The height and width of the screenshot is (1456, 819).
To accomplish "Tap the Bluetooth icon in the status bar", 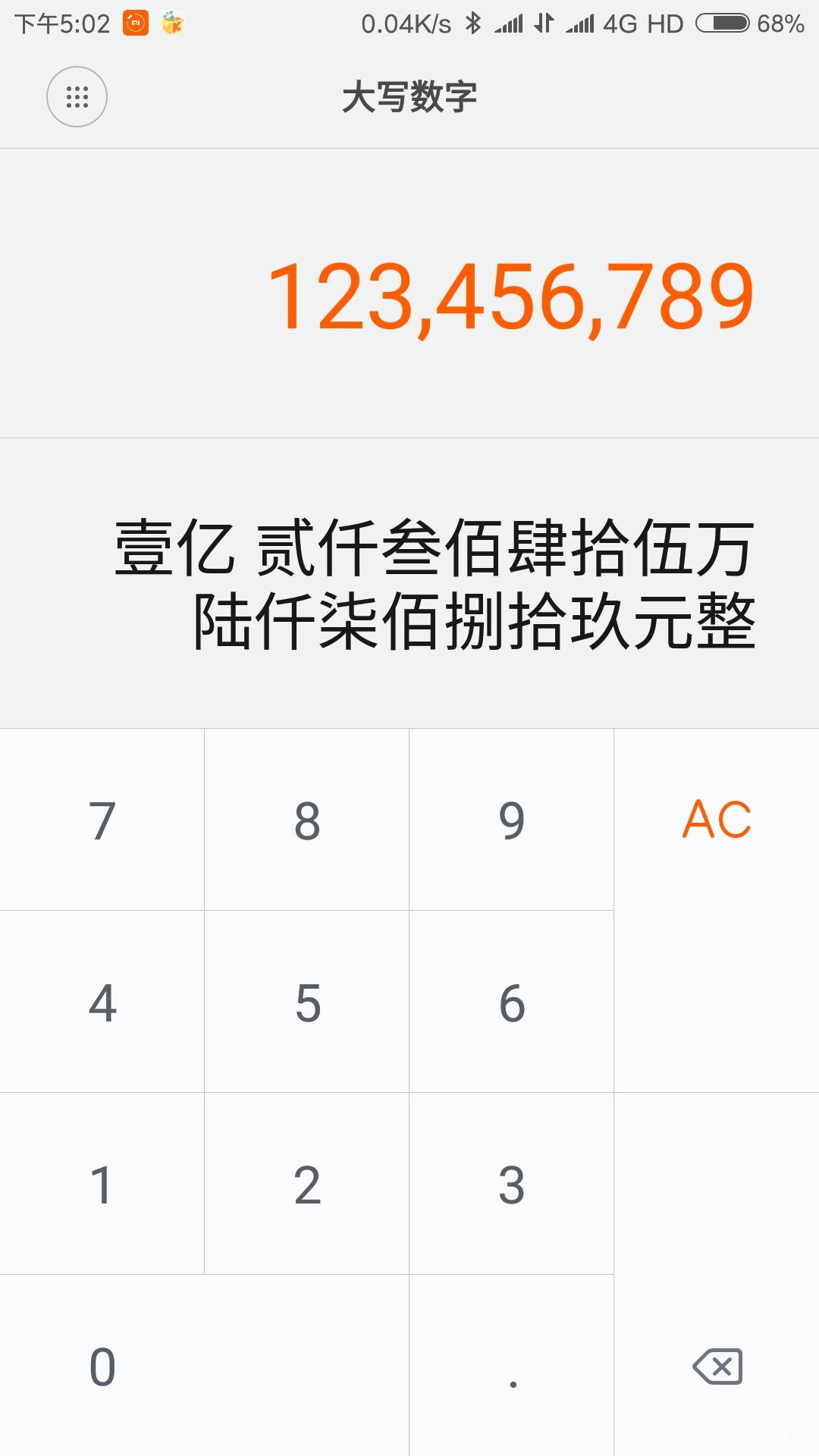I will coord(472,23).
